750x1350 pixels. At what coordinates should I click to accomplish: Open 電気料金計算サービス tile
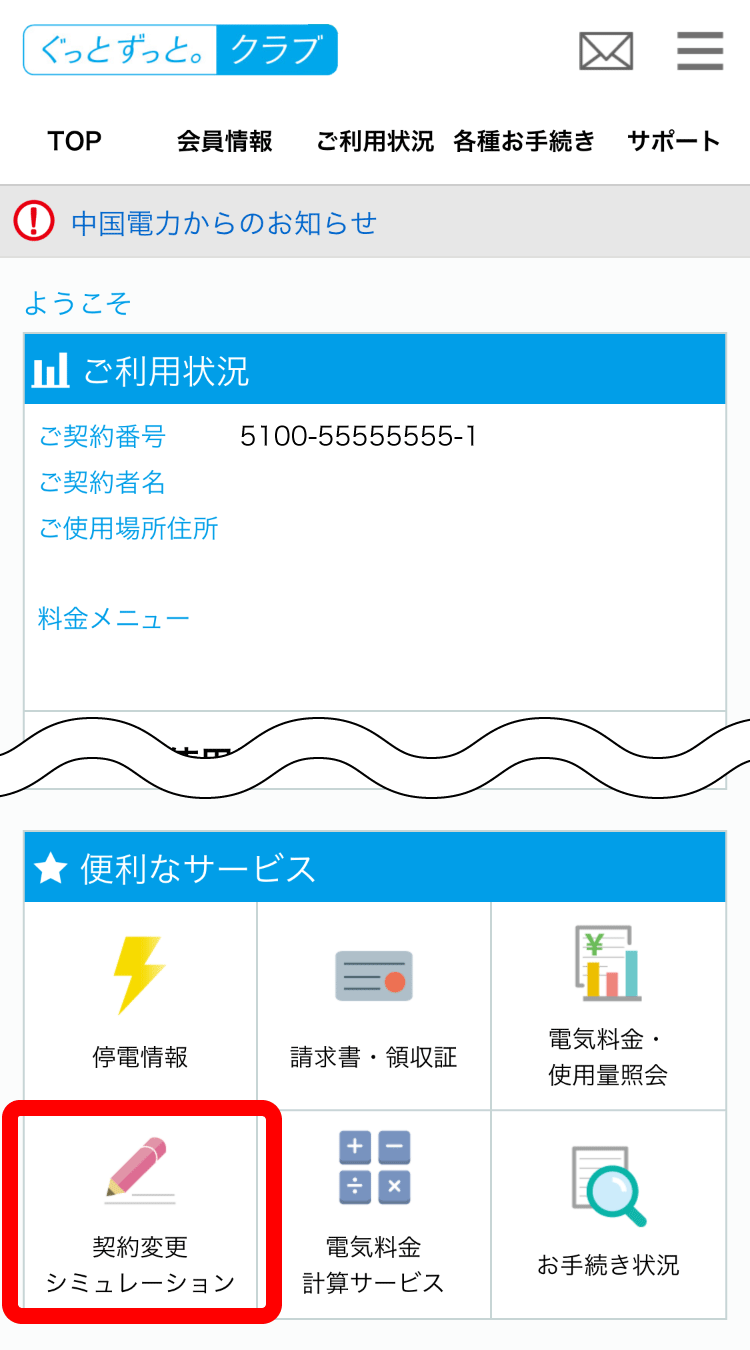[374, 1213]
